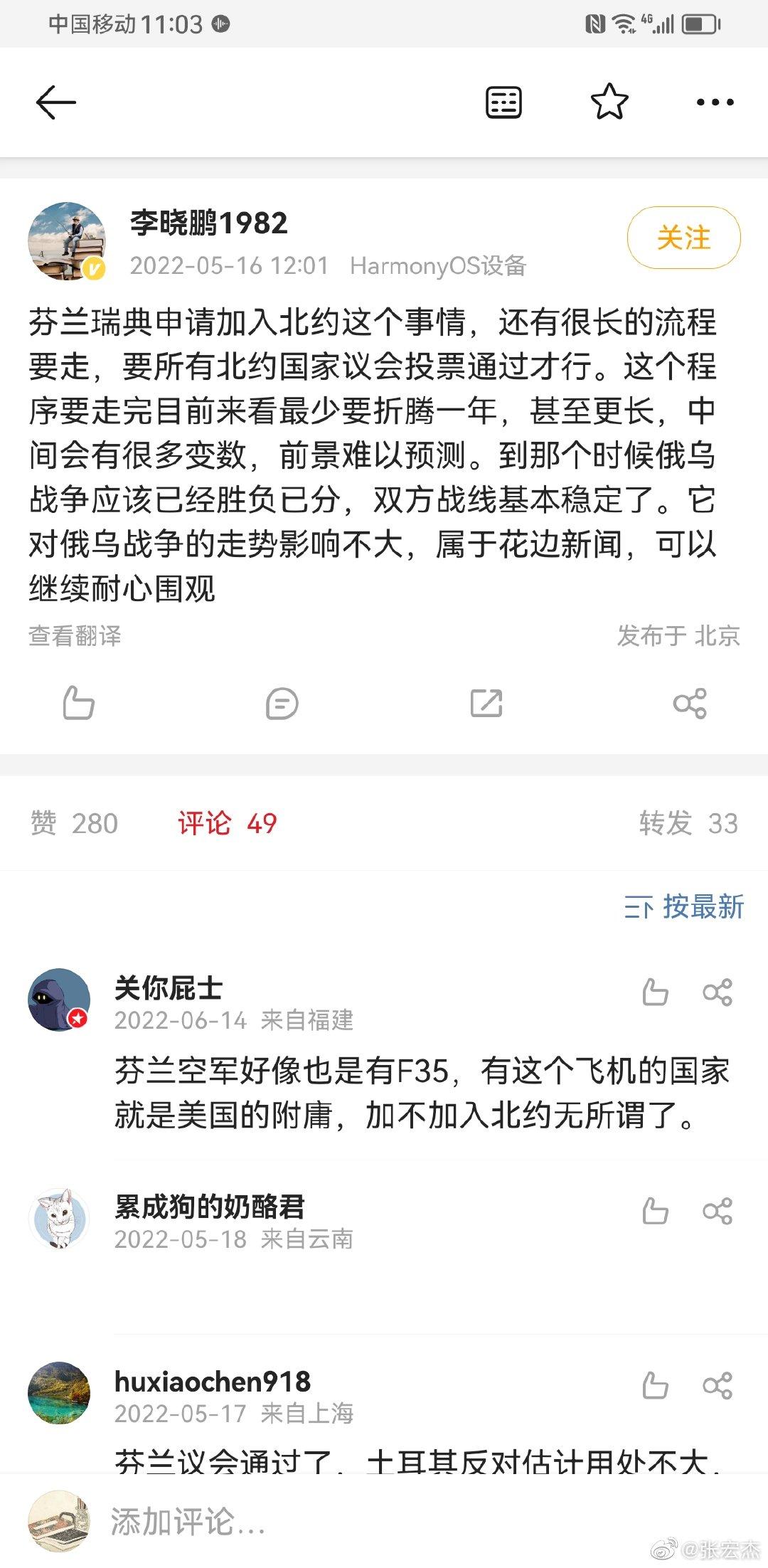Share the main post via share icon
768x1568 pixels.
point(690,703)
